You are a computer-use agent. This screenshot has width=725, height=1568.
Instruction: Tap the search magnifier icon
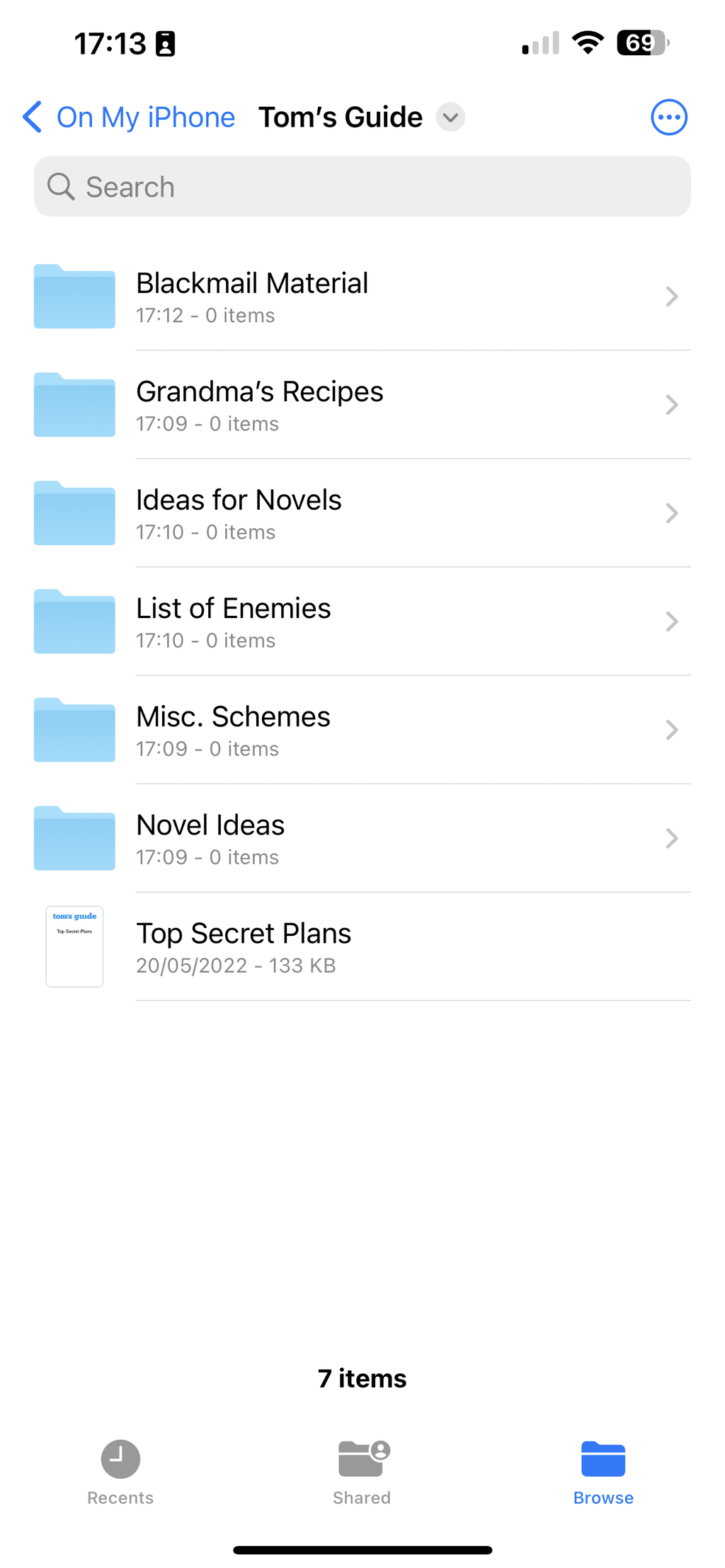click(x=61, y=186)
